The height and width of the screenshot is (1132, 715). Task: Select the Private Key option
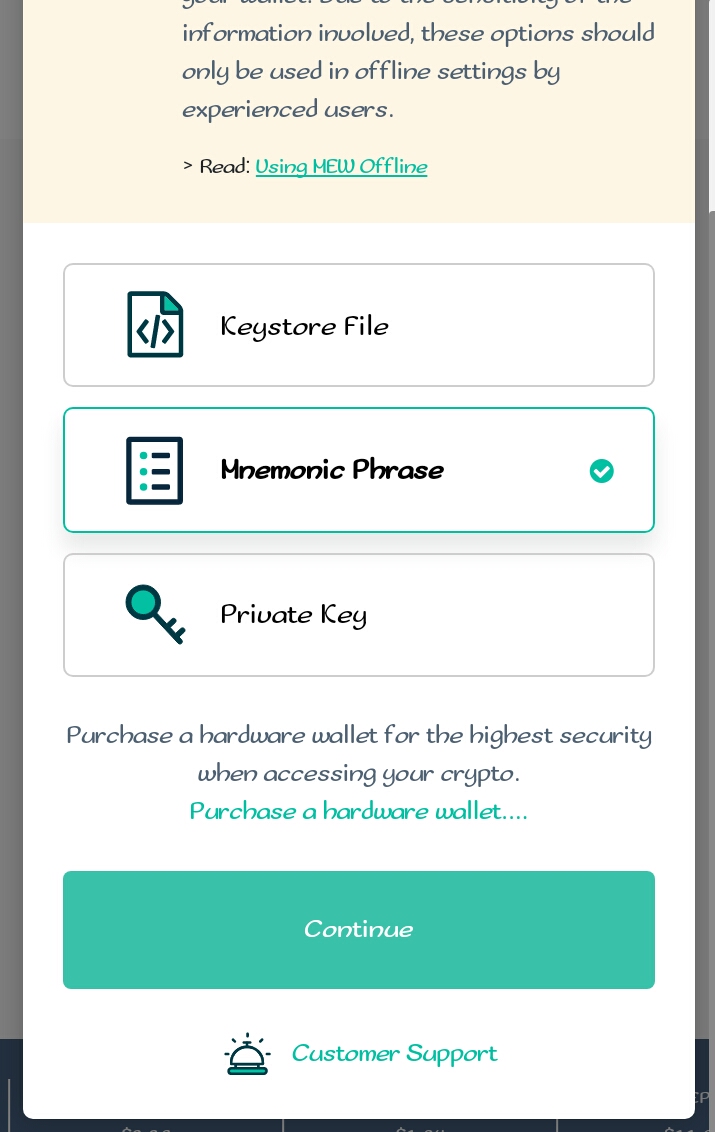click(x=359, y=615)
